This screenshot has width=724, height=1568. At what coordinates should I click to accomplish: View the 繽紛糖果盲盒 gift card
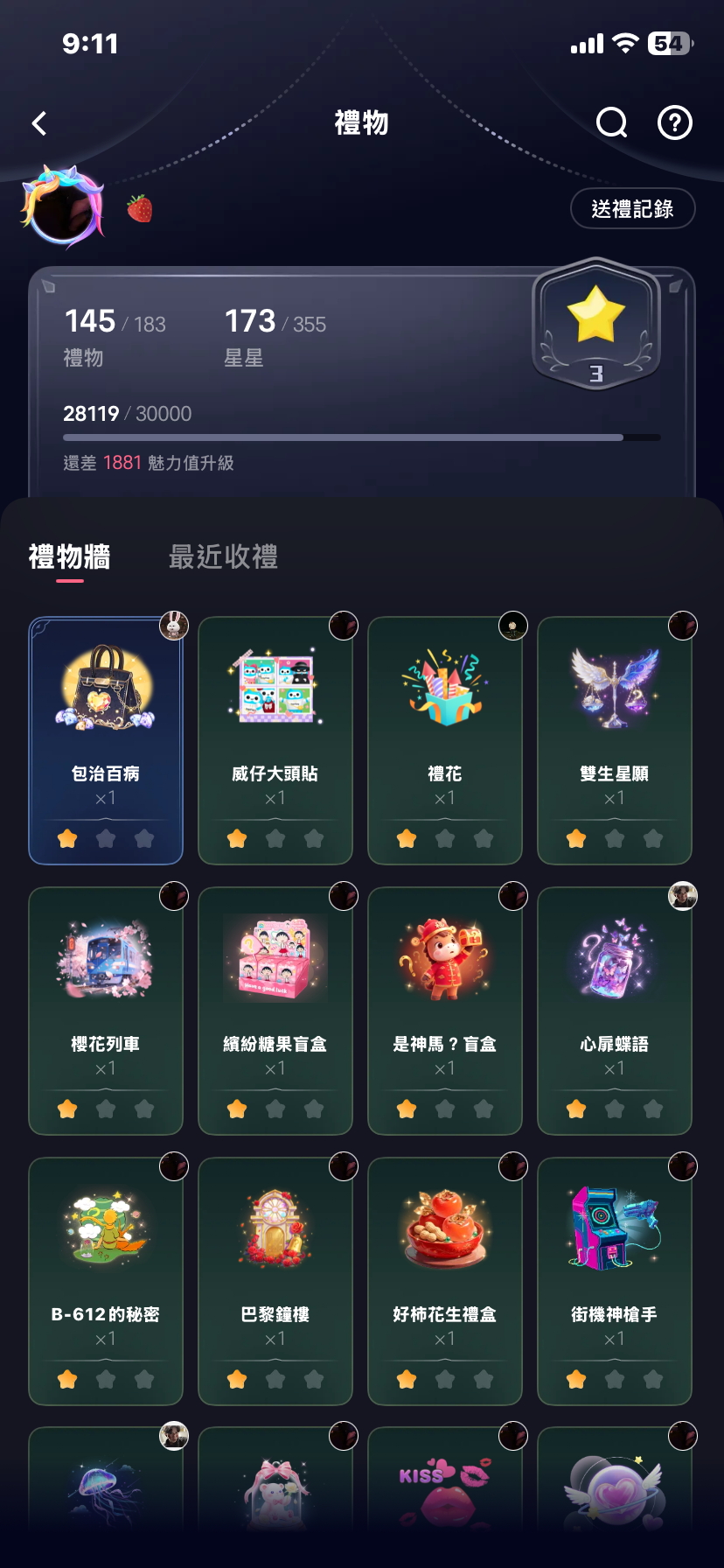[x=275, y=1011]
